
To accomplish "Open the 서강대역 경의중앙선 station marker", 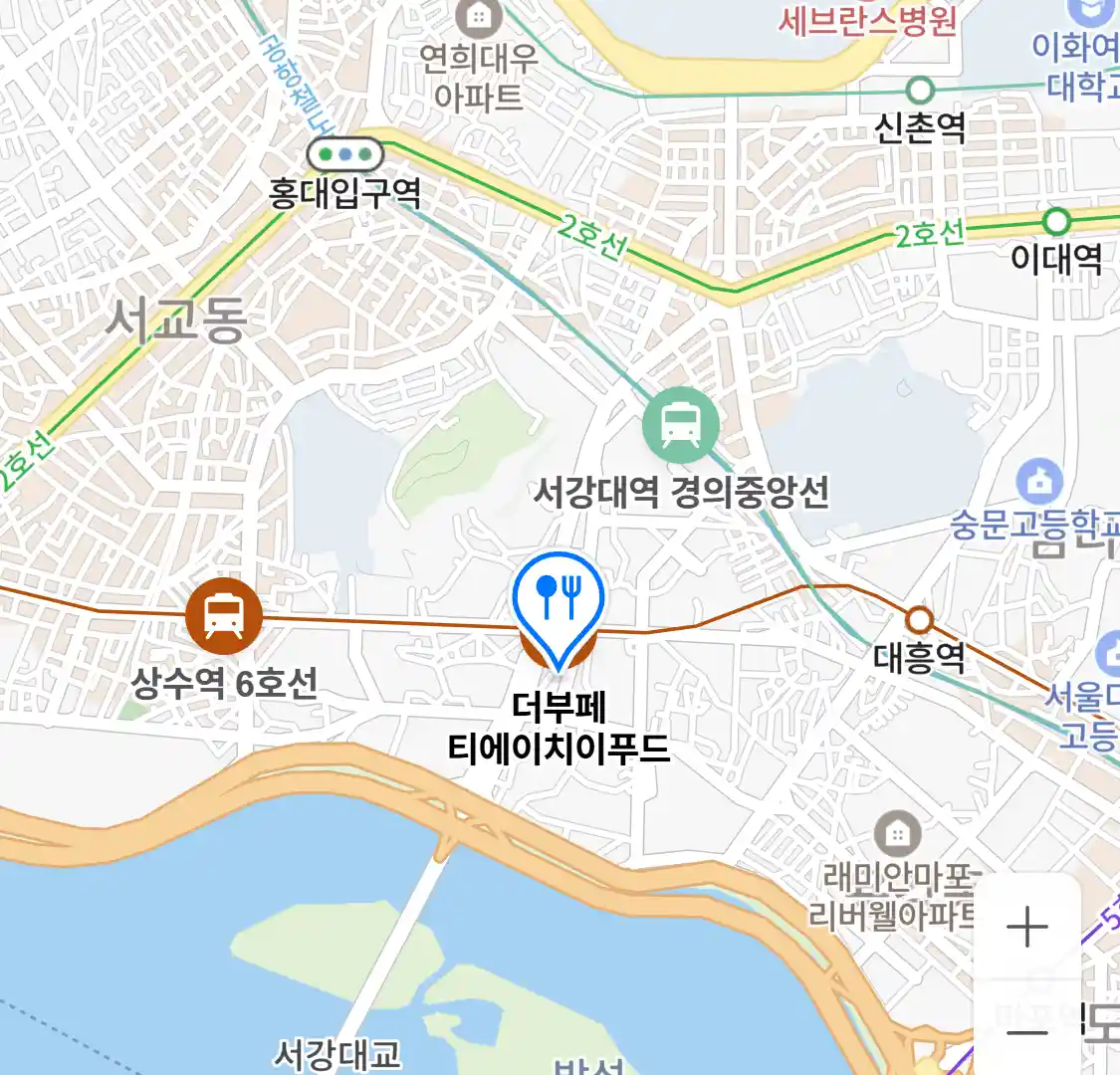I will point(681,425).
